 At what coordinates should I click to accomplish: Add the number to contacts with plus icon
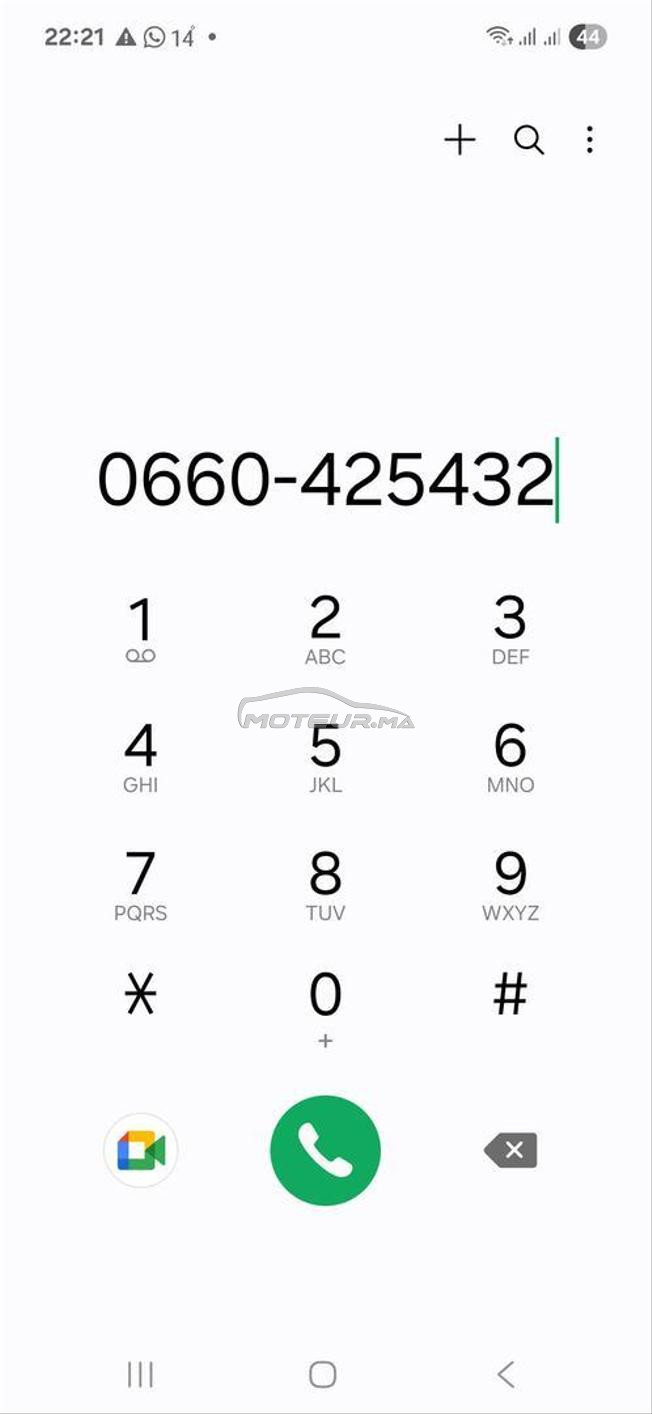click(460, 140)
